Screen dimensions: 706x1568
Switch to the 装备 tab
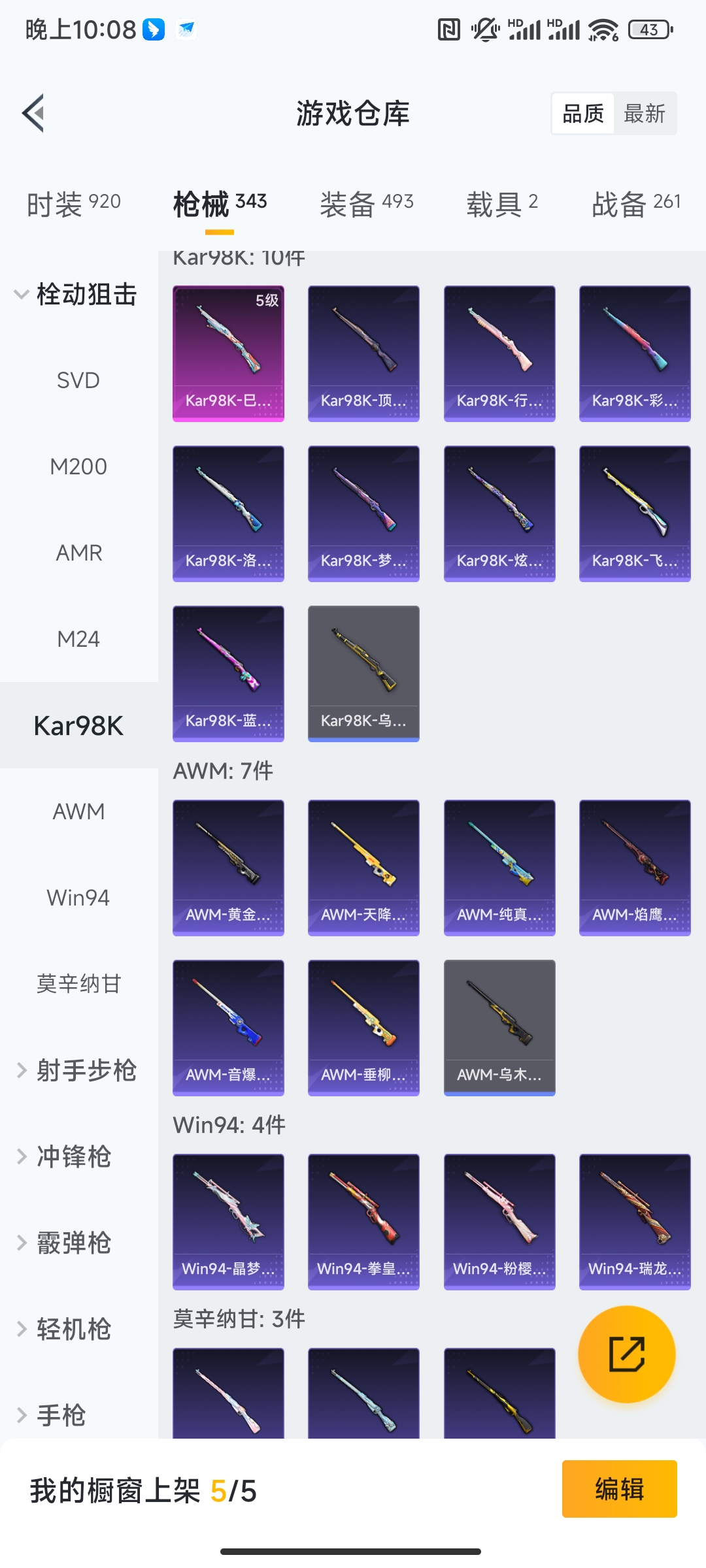[x=366, y=204]
